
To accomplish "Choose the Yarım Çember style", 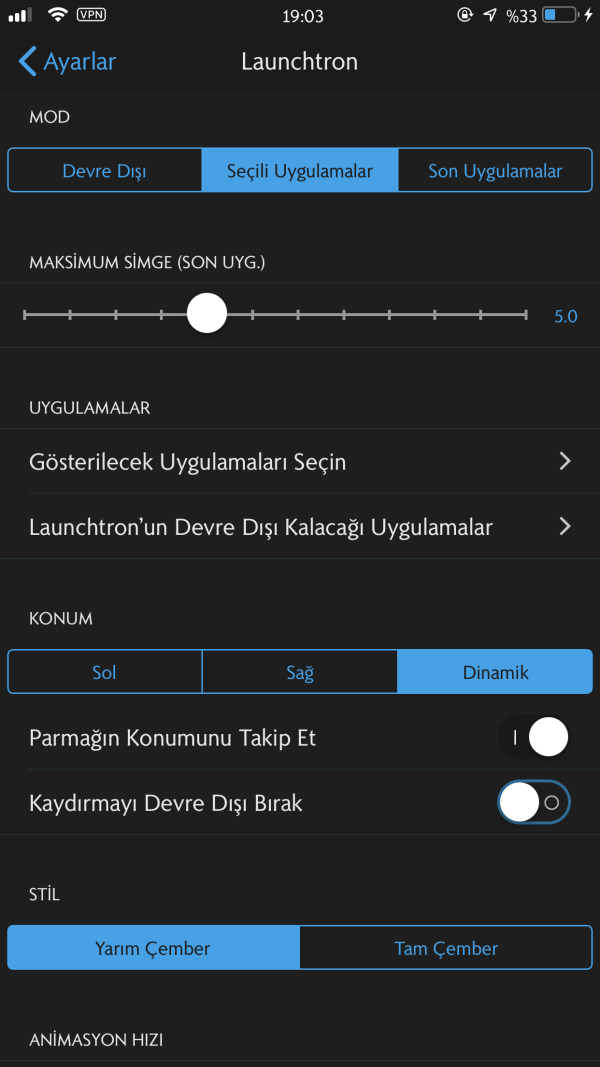I will coord(153,948).
